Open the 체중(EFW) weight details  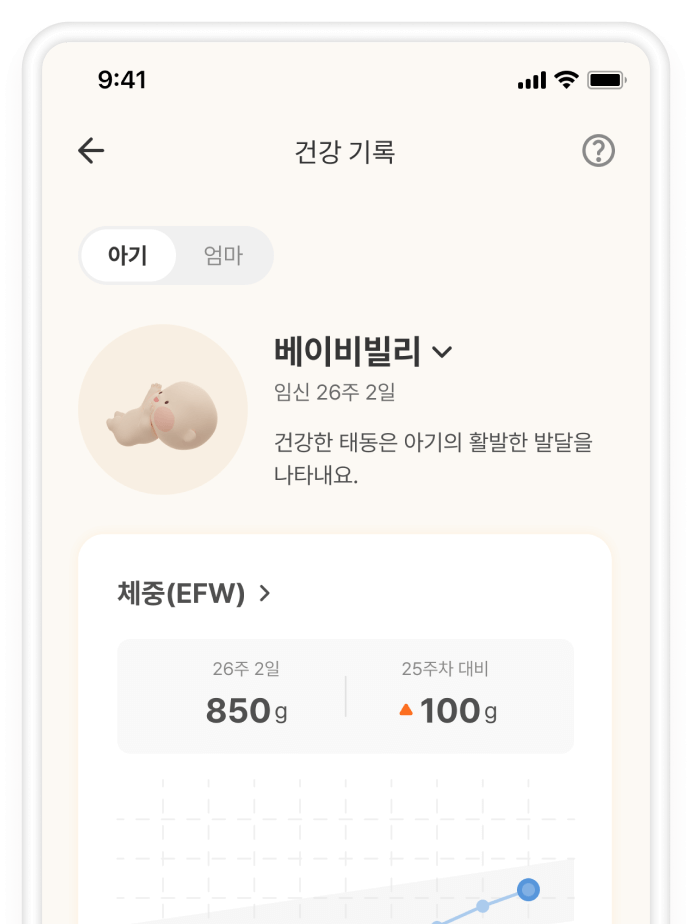coord(194,593)
